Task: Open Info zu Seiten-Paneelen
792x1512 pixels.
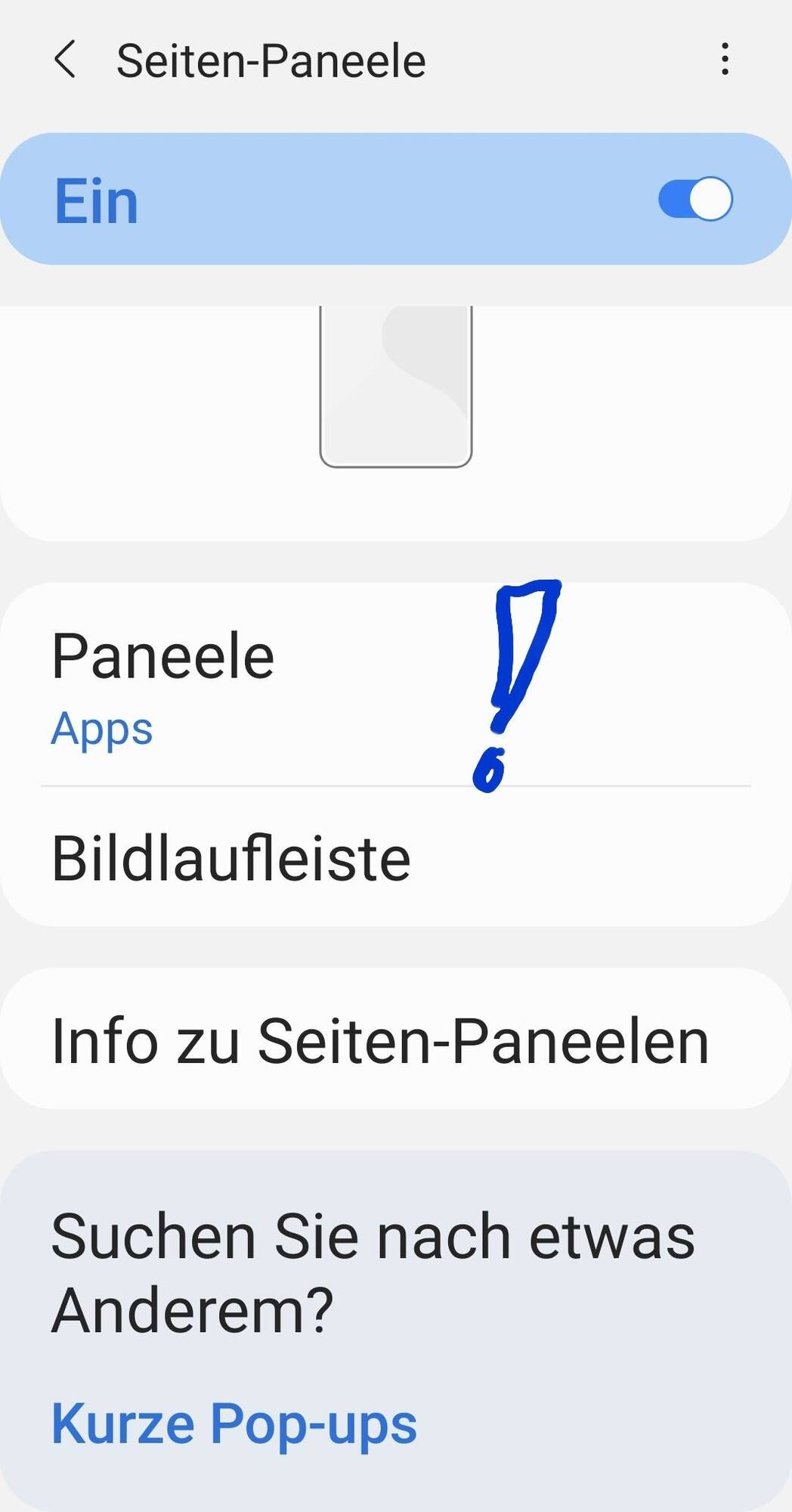Action: [x=380, y=1041]
